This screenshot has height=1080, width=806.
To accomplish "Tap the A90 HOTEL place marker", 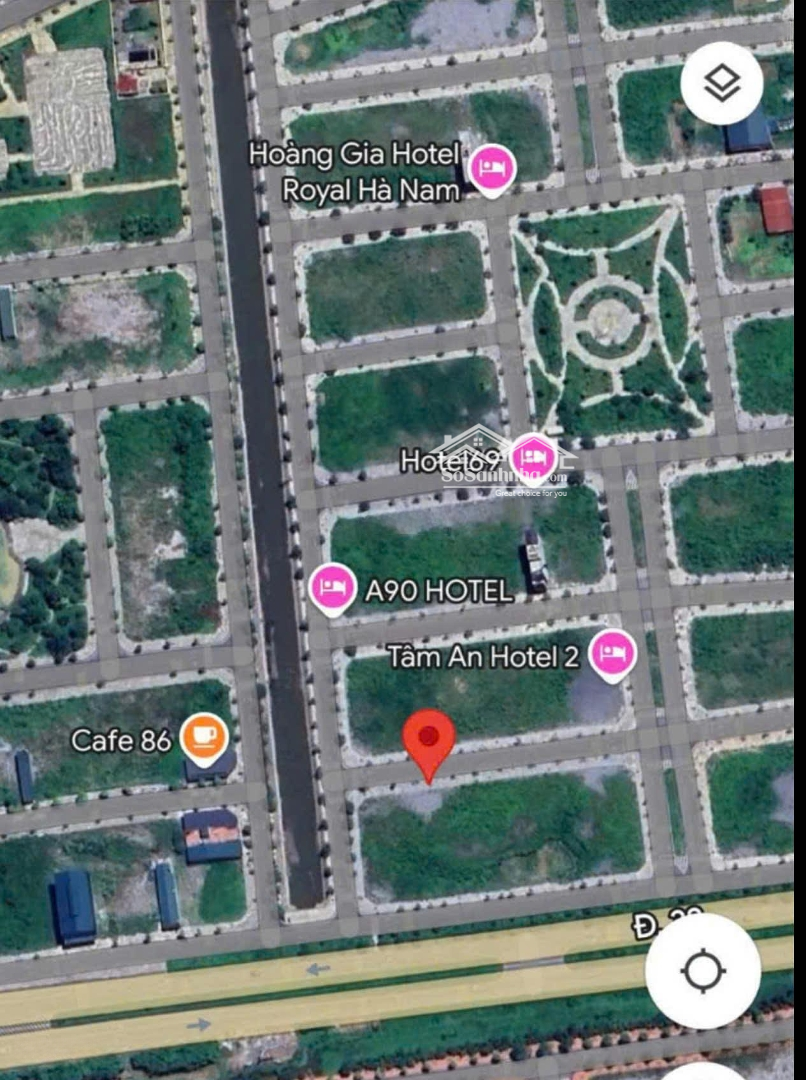I will click(x=332, y=587).
